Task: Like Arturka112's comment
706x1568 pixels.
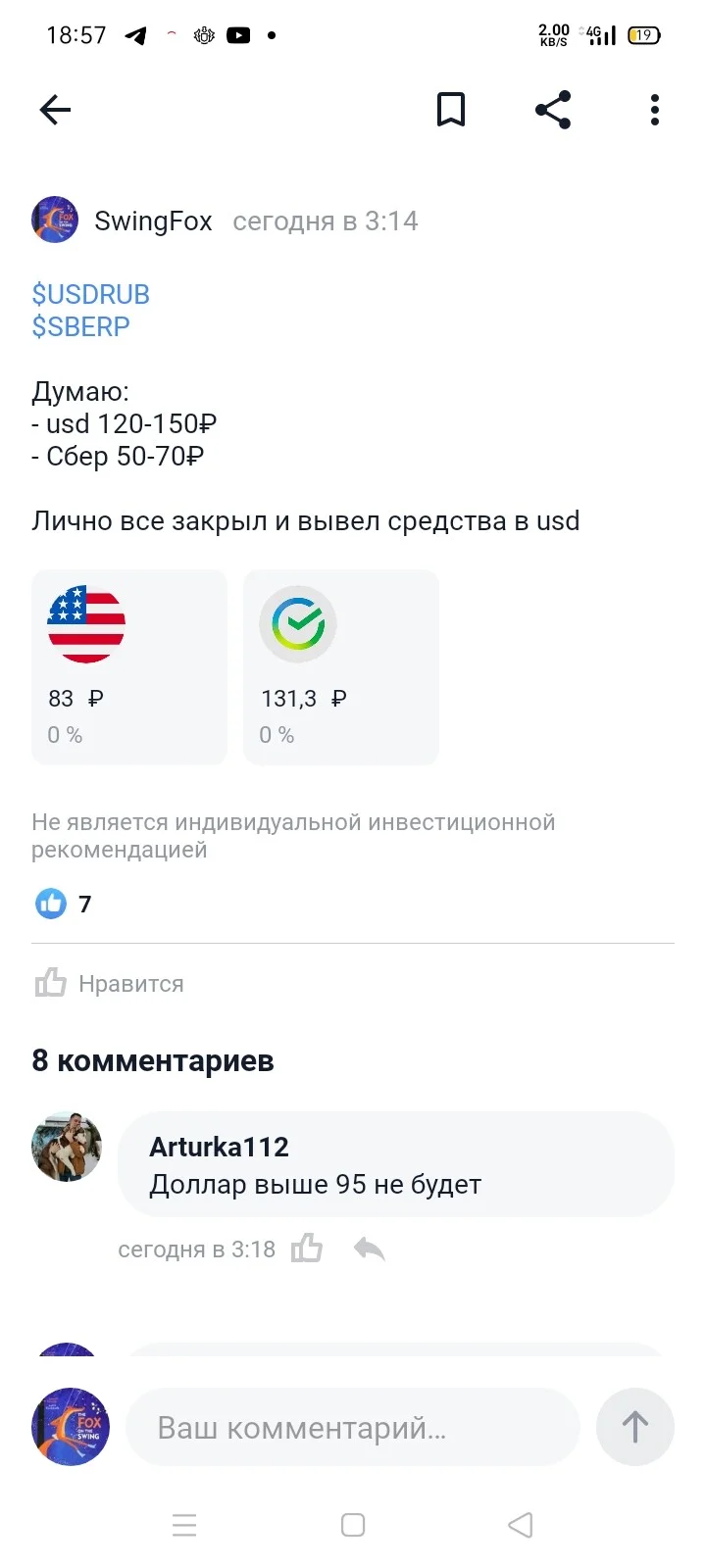Action: coord(307,1248)
